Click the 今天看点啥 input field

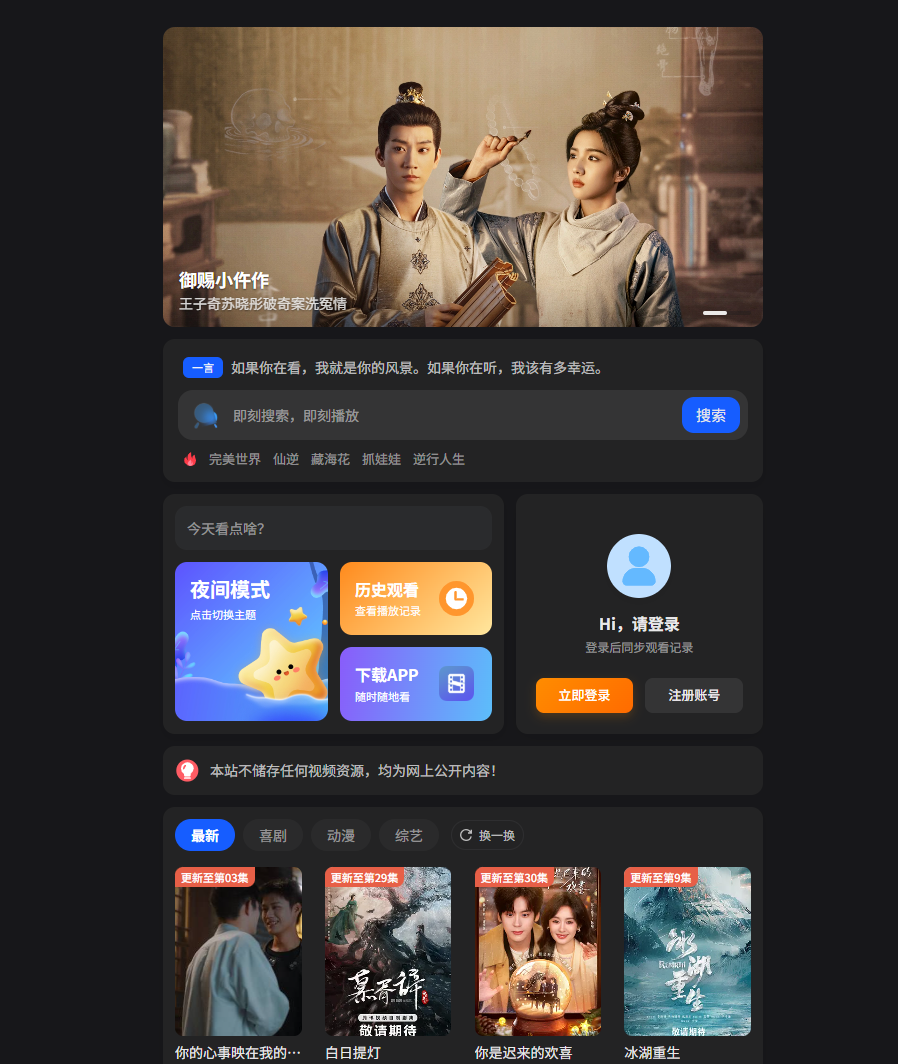(x=333, y=527)
